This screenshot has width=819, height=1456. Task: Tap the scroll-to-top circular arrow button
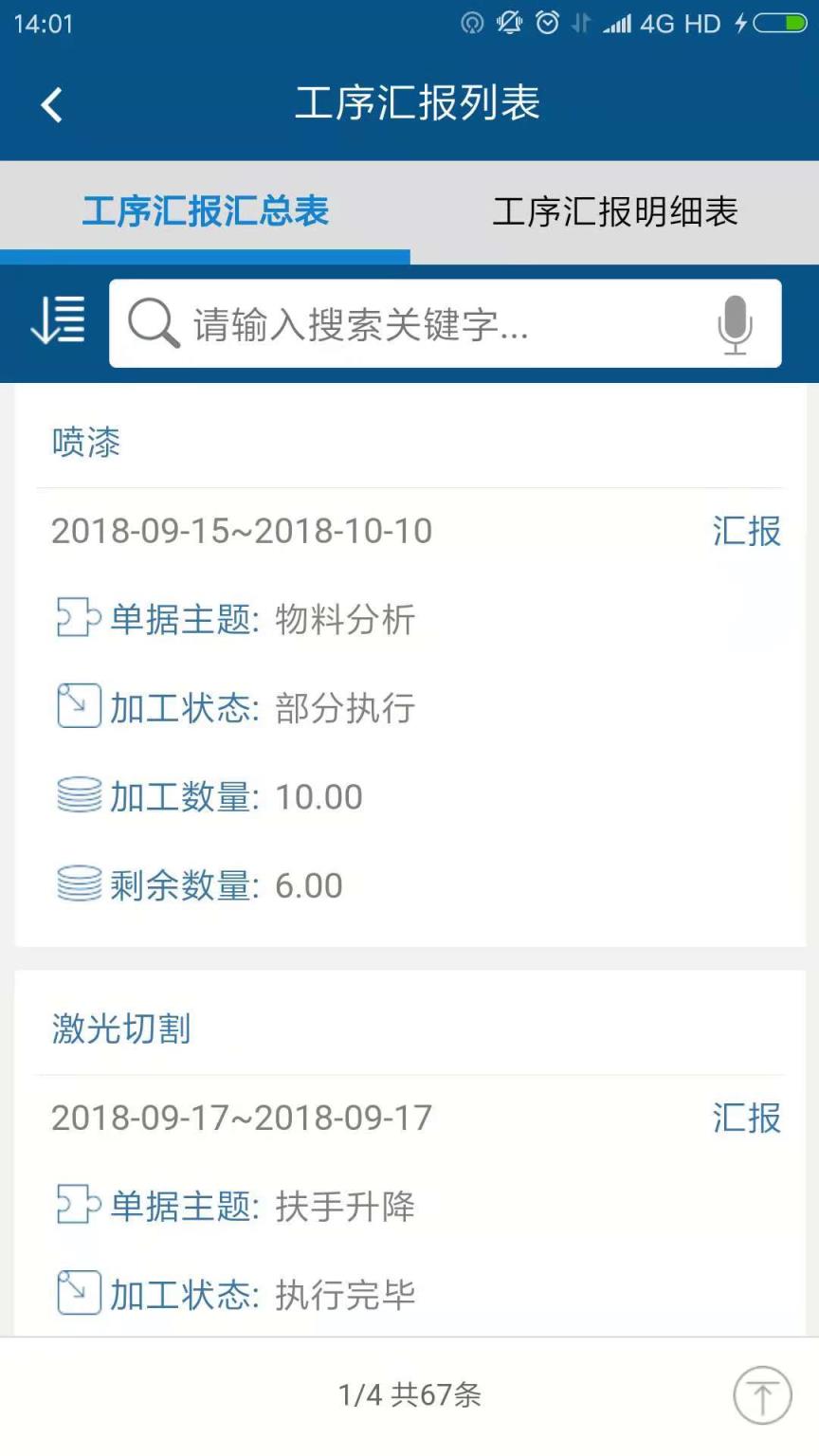coord(761,1395)
